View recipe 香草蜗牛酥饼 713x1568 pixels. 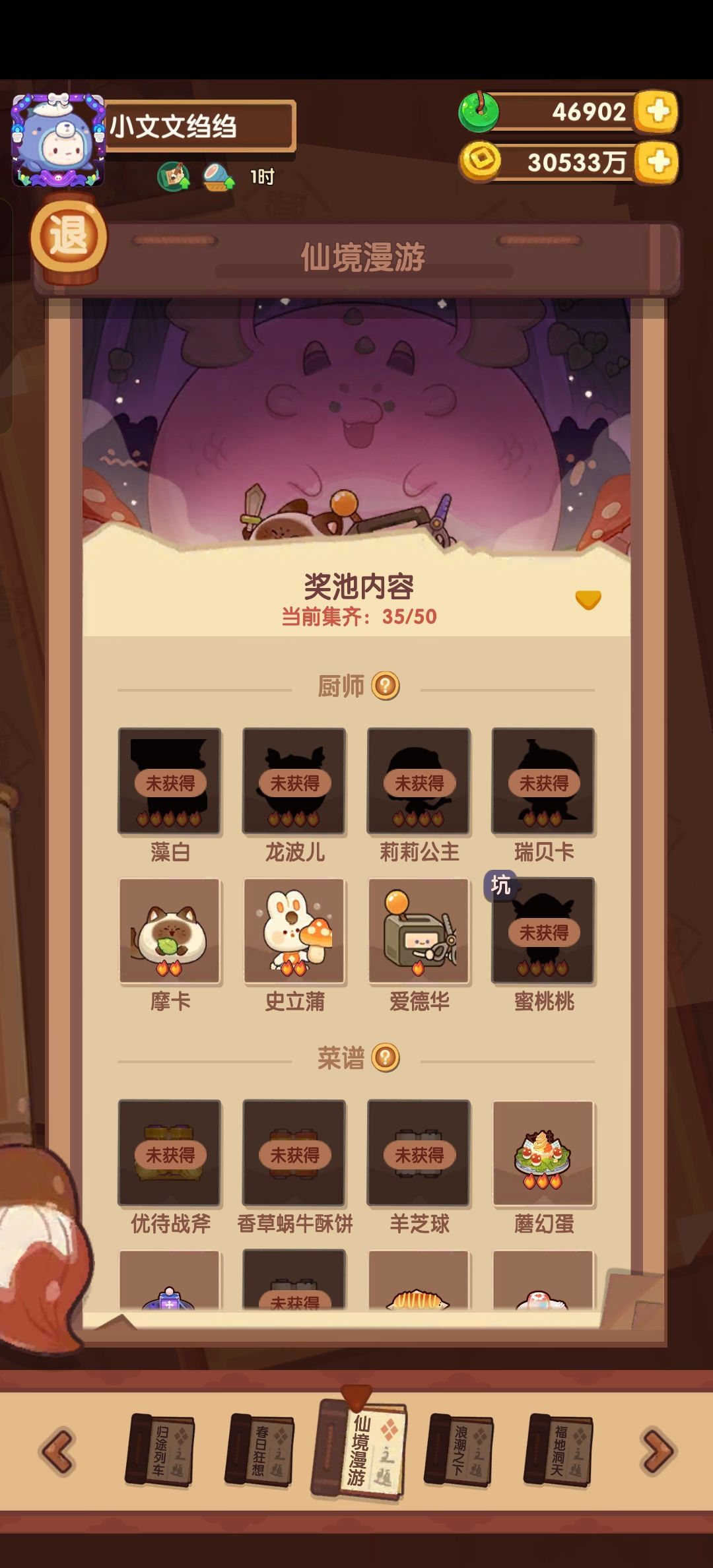294,1154
